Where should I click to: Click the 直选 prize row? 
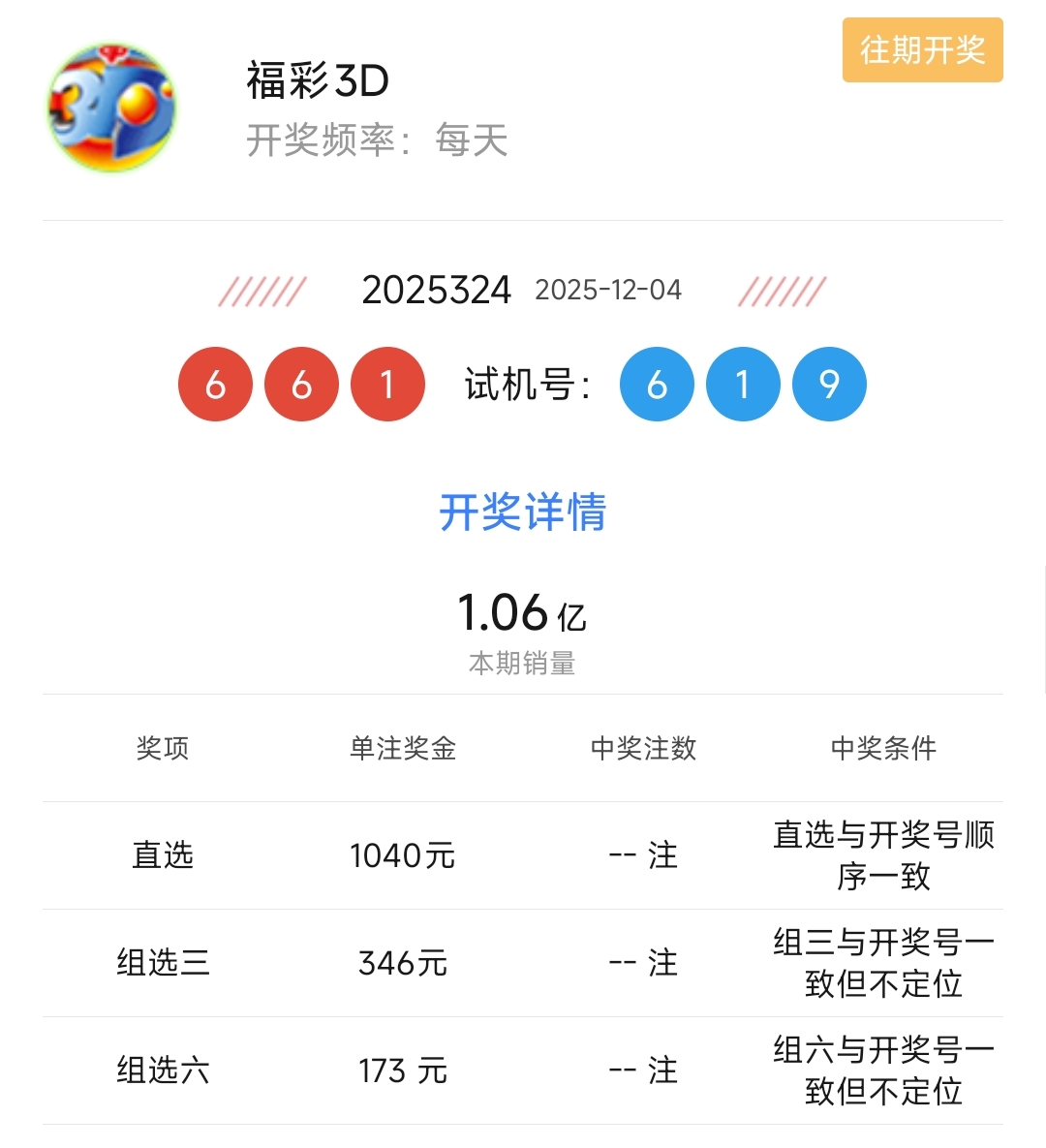[x=162, y=855]
